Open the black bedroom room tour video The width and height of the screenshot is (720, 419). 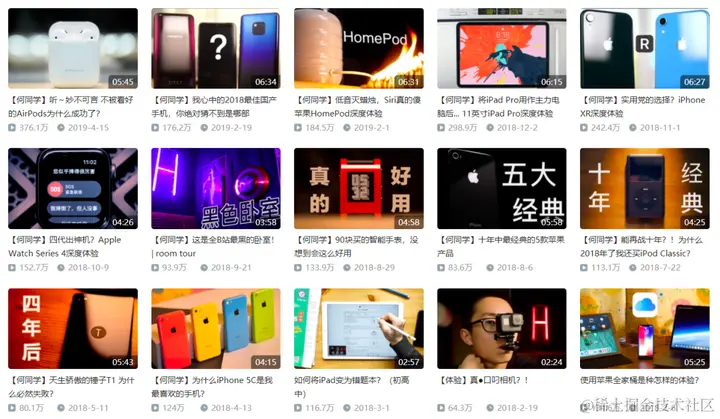pos(216,188)
